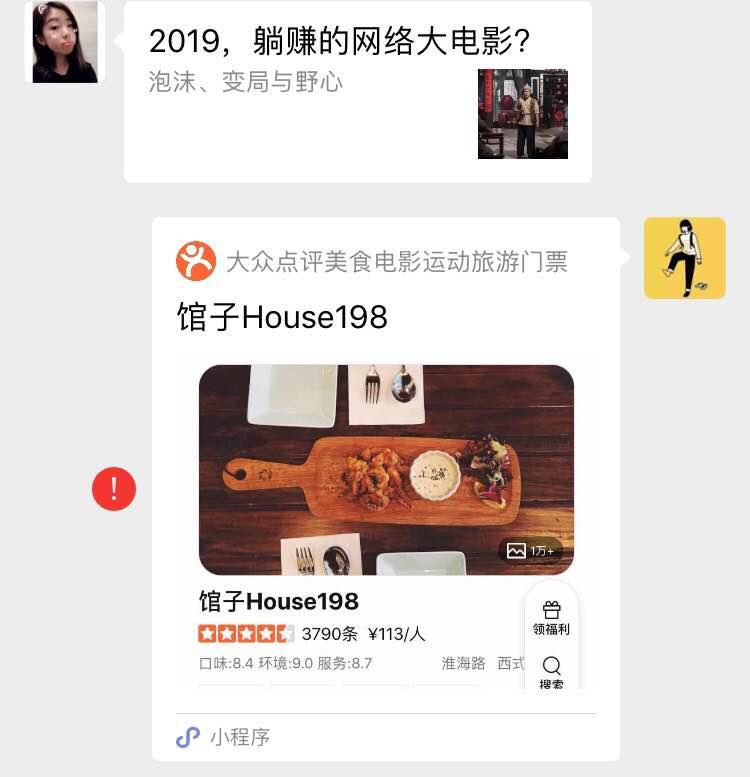The image size is (750, 777).
Task: Resend the failed message via red exclamation
Action: point(114,489)
